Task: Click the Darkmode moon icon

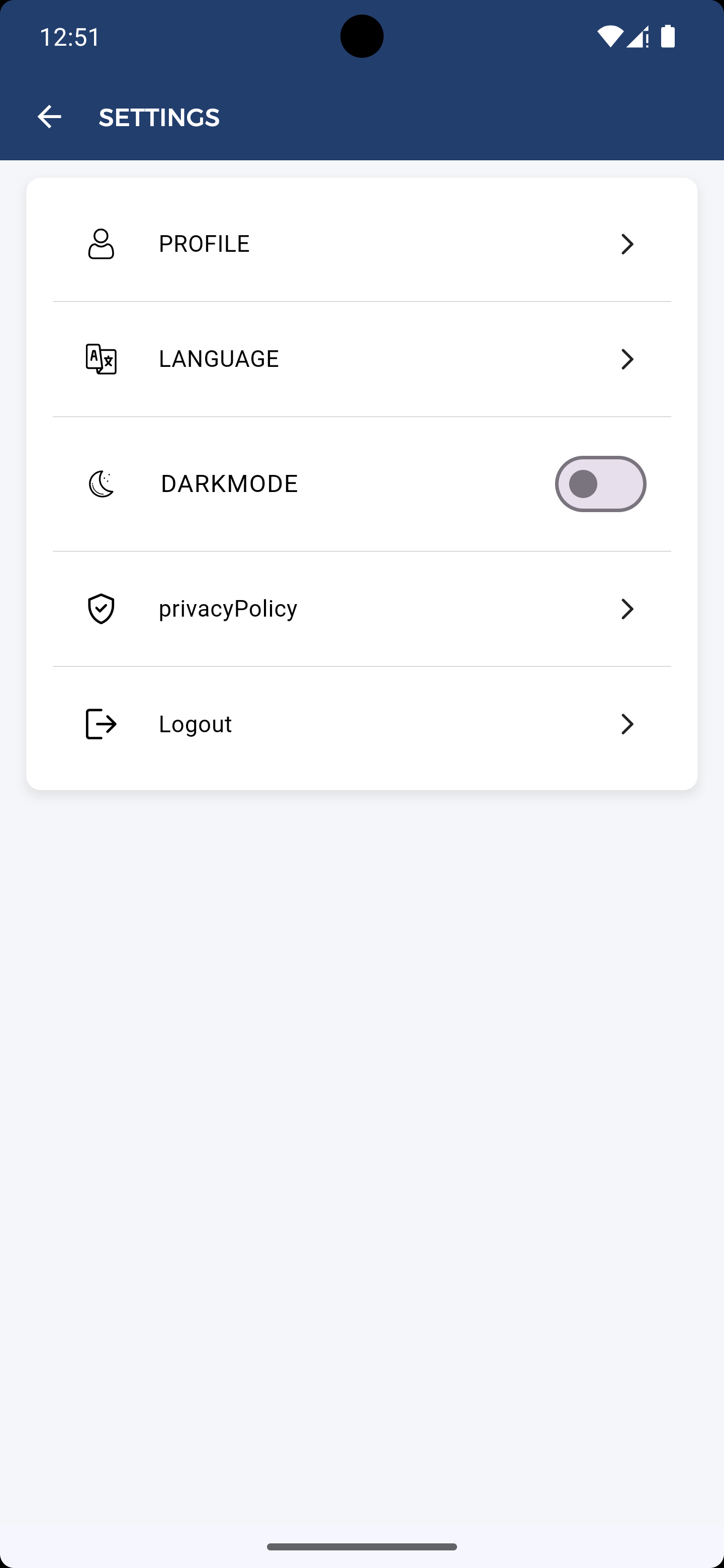Action: pyautogui.click(x=101, y=484)
